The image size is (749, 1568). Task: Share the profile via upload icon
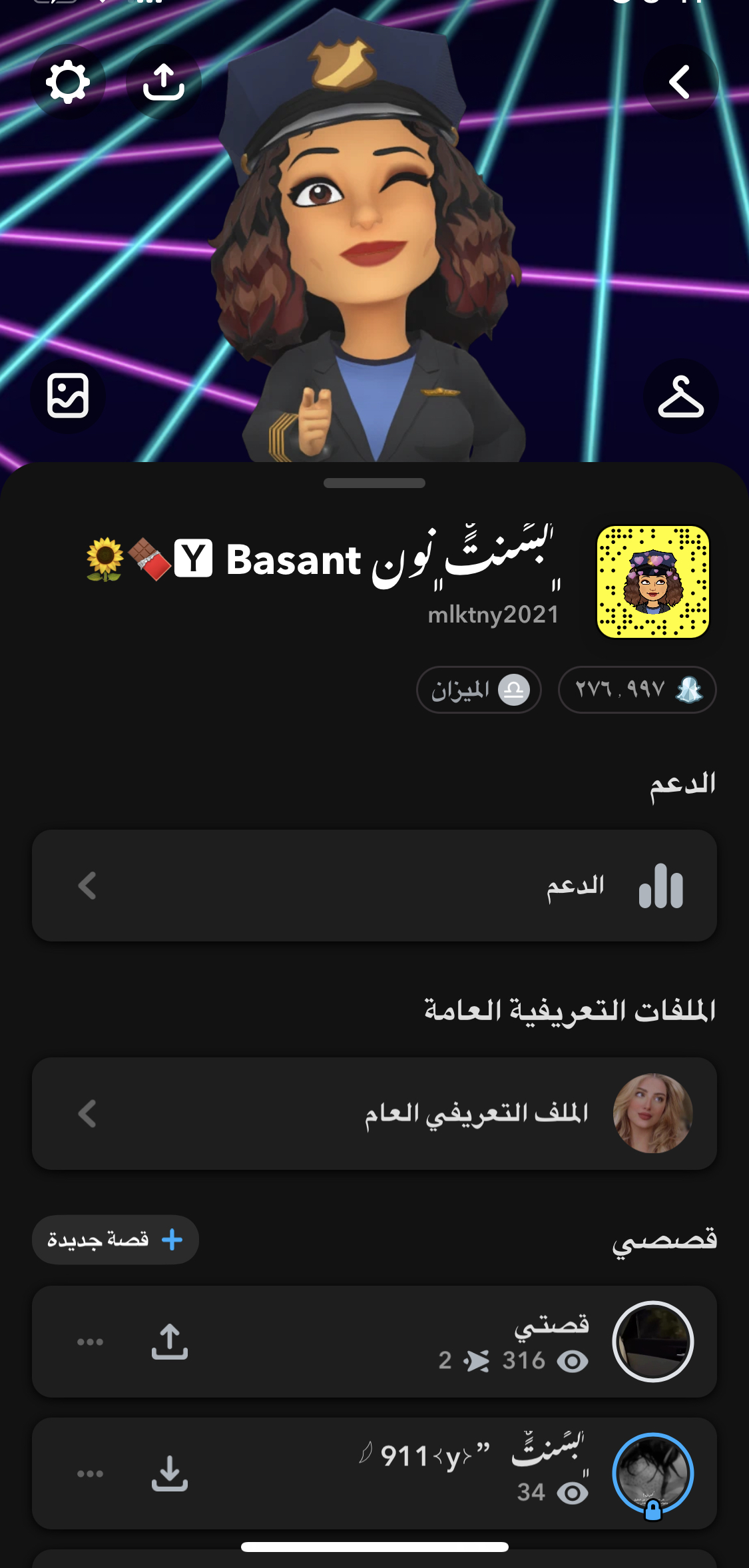click(x=164, y=82)
